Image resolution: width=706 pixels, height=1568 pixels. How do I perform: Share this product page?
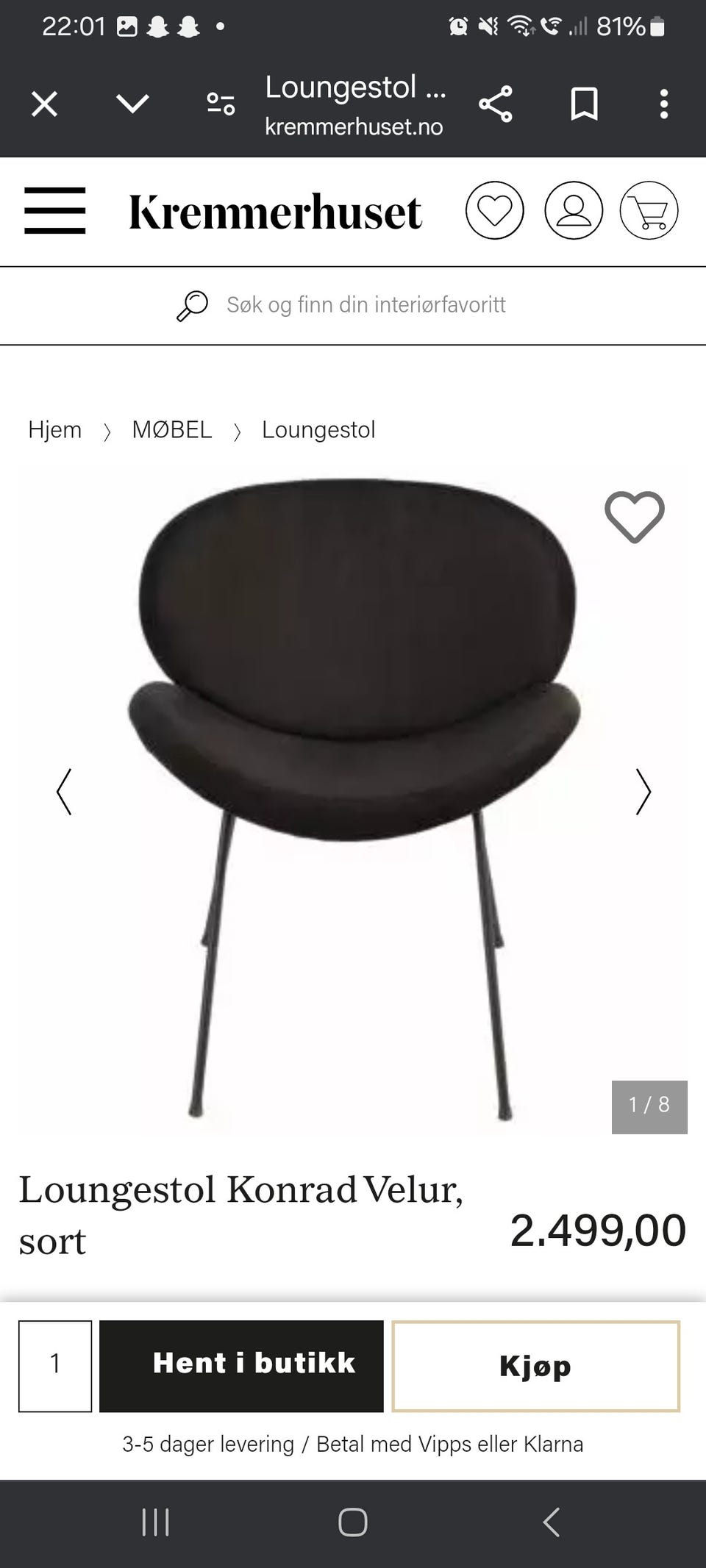[x=496, y=104]
